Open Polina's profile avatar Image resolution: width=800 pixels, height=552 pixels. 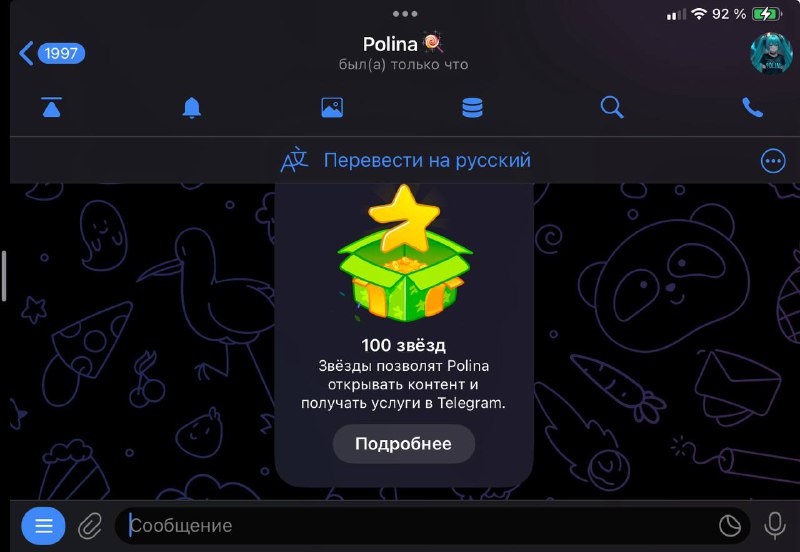(x=771, y=53)
